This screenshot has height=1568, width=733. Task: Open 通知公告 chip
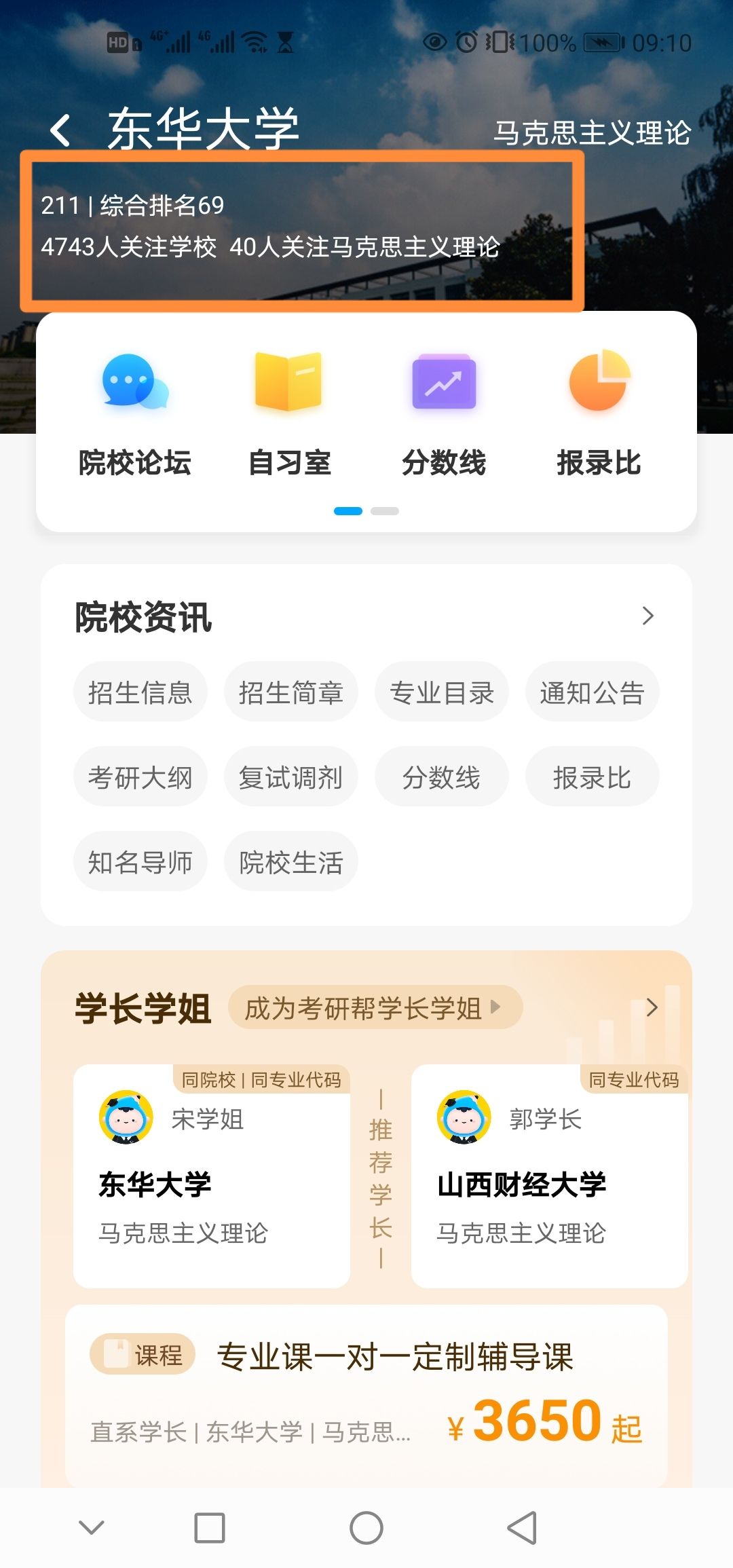(x=592, y=692)
